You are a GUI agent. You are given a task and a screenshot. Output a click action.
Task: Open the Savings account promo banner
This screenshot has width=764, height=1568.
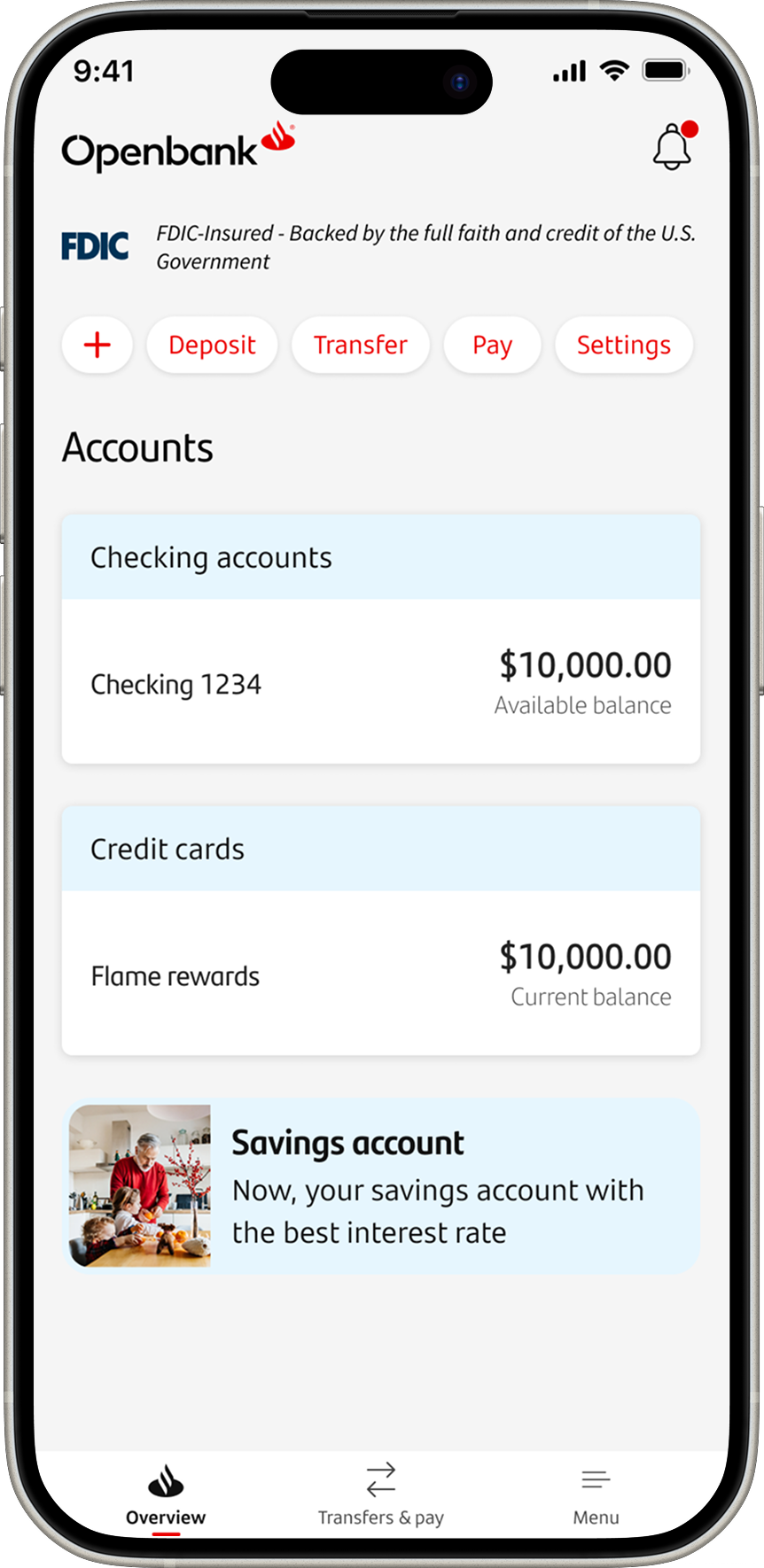pyautogui.click(x=383, y=1186)
